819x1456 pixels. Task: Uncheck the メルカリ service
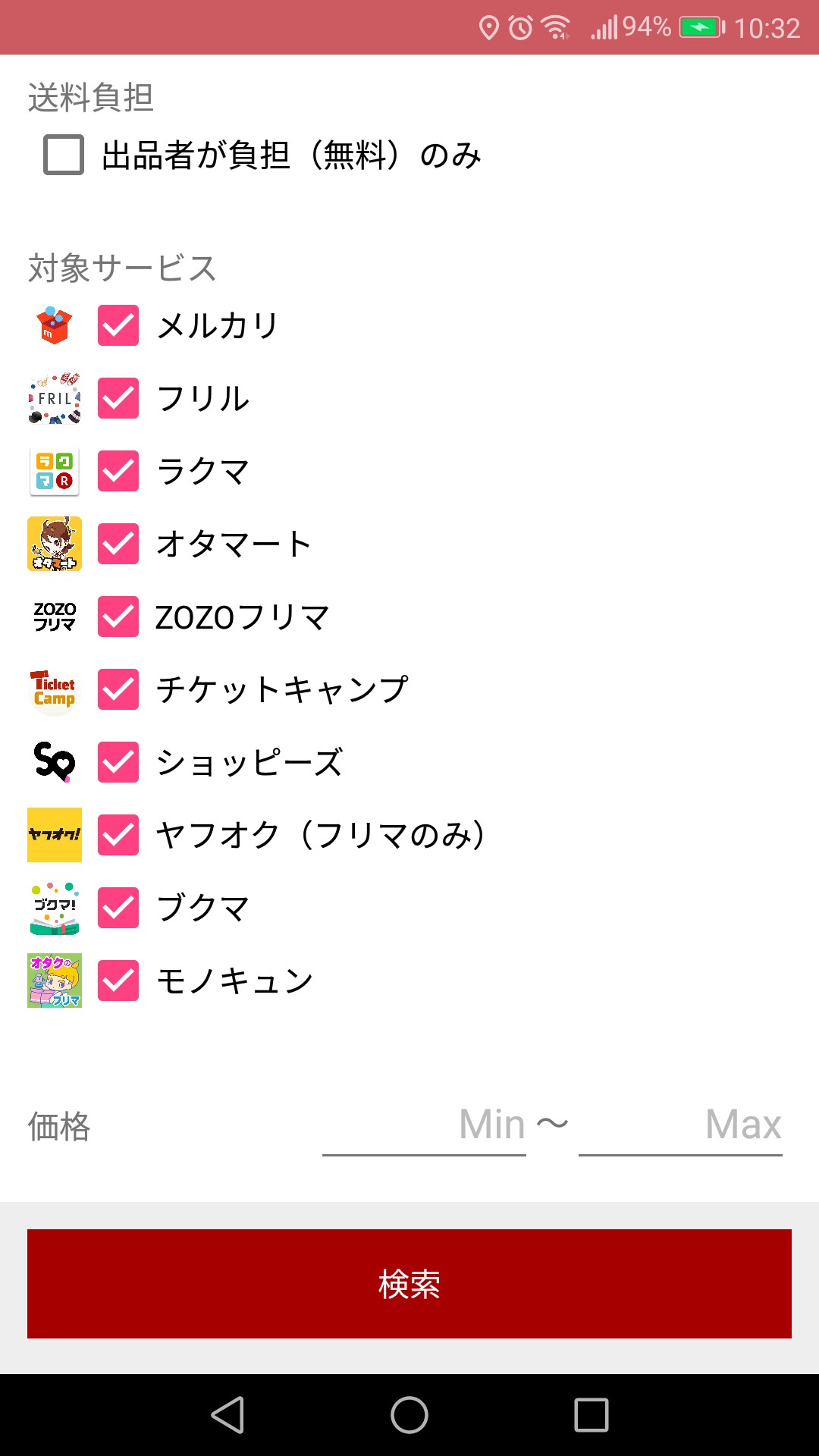point(118,325)
